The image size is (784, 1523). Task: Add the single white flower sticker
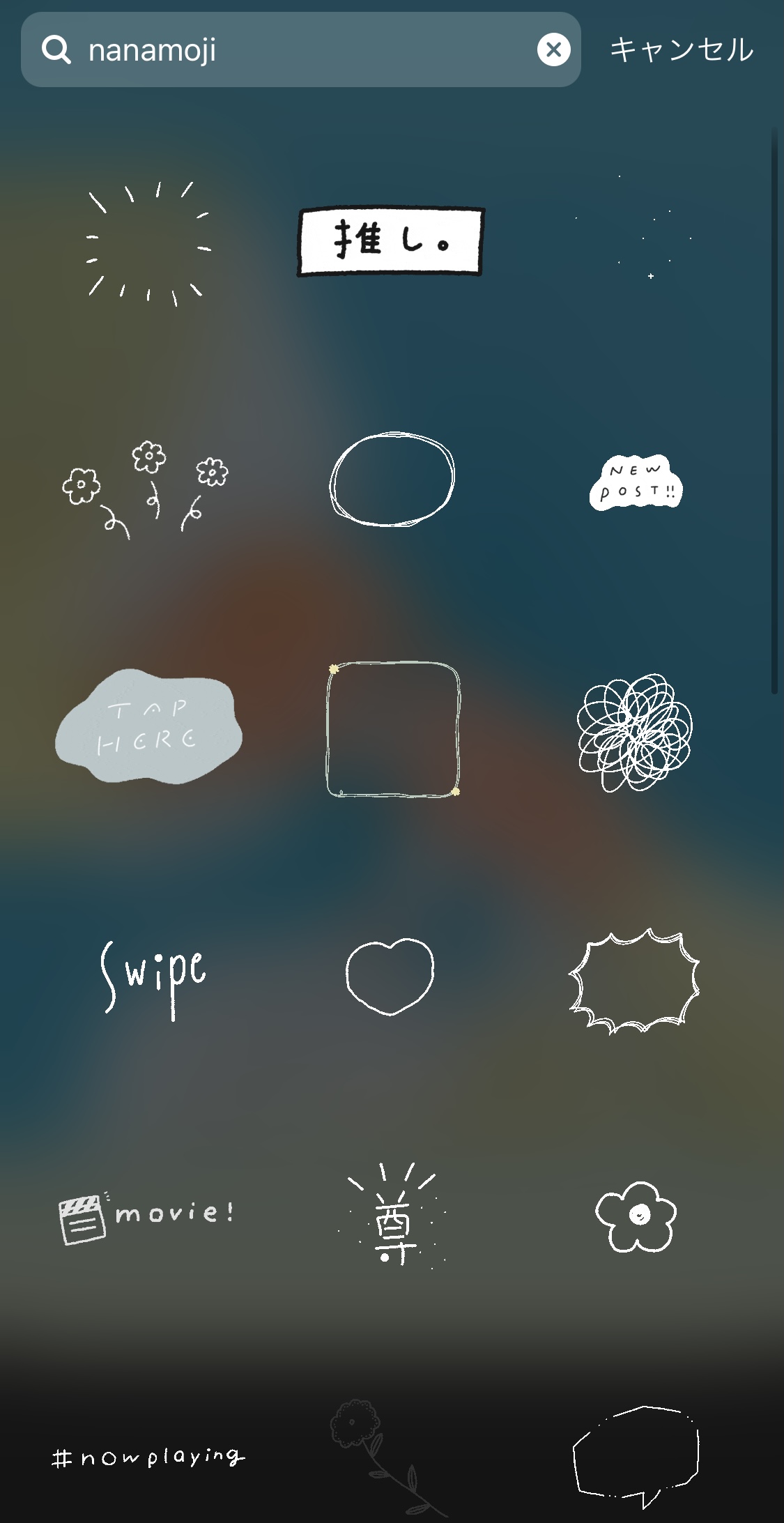coord(636,1216)
